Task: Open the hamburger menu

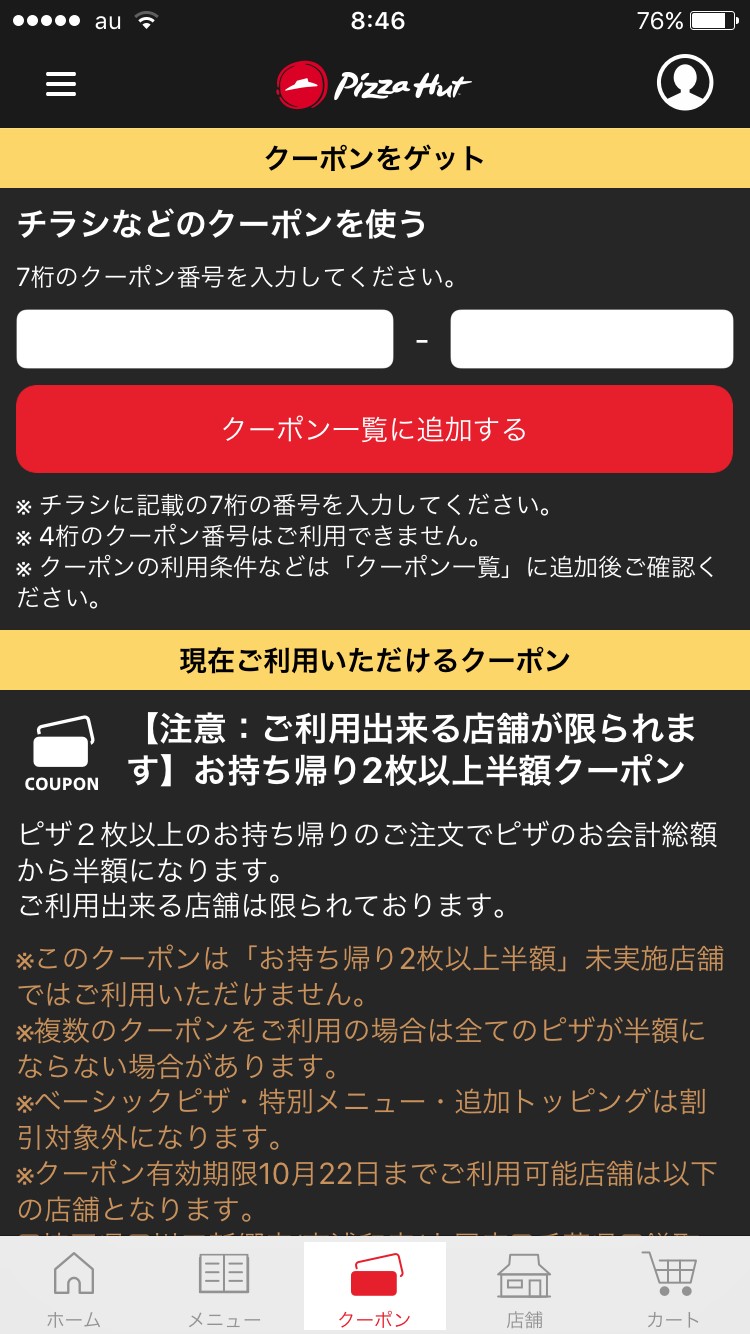Action: point(61,84)
